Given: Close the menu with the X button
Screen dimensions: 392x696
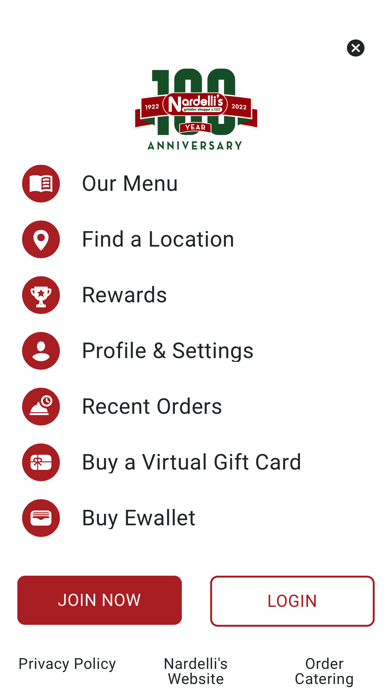Looking at the screenshot, I should click(355, 48).
